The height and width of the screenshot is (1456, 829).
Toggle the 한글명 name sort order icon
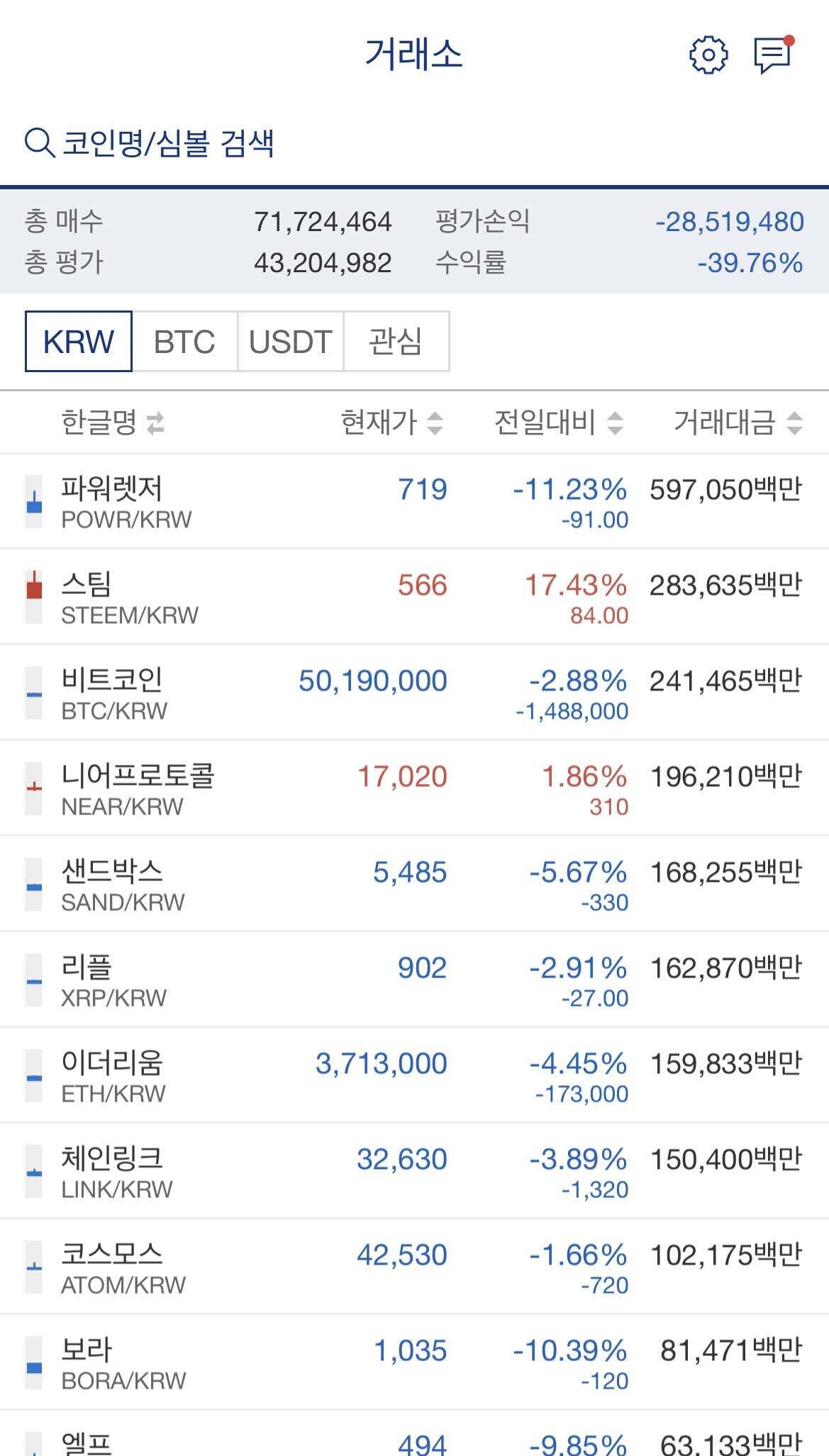pos(155,422)
